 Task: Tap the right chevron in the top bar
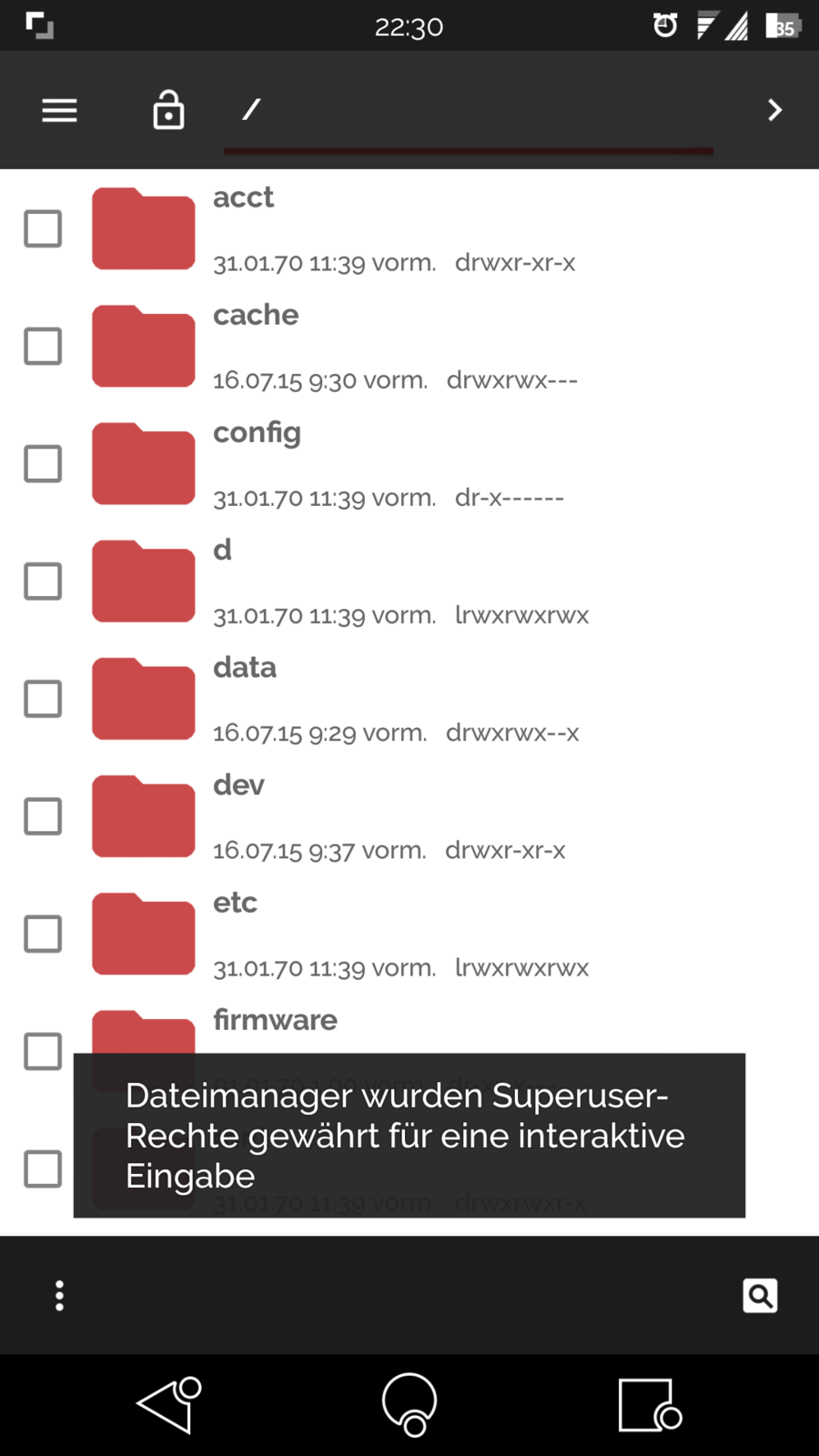tap(773, 110)
